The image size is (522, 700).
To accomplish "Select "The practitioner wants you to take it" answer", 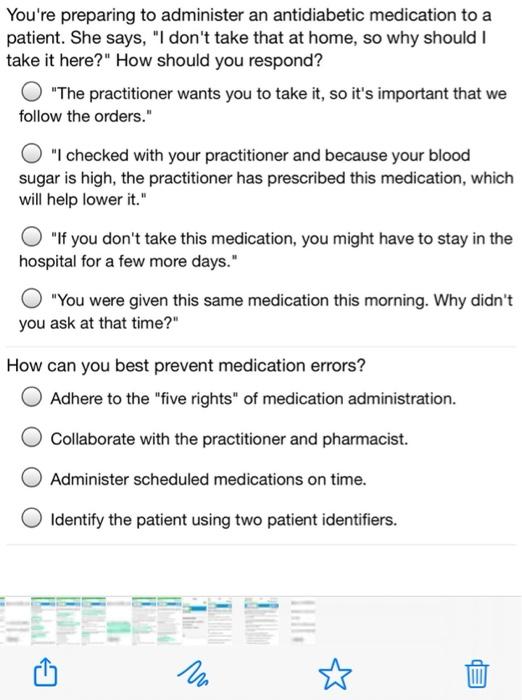I will tap(32, 92).
